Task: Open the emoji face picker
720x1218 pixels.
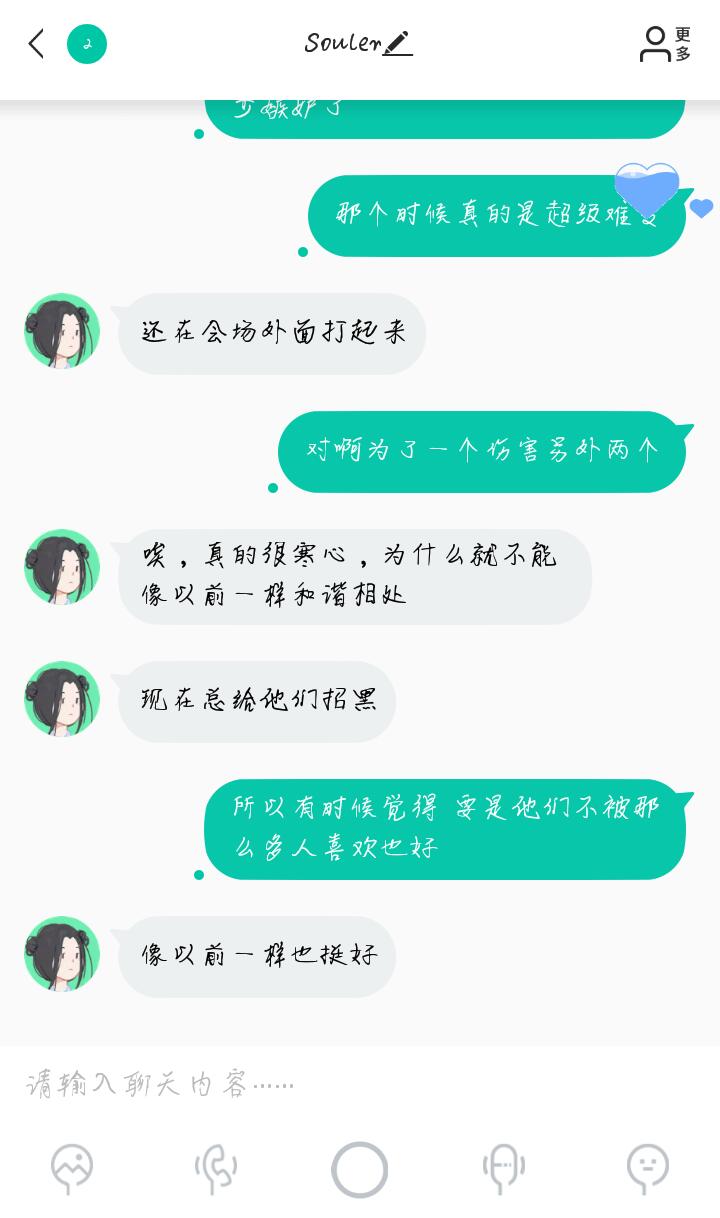Action: coord(648,1168)
